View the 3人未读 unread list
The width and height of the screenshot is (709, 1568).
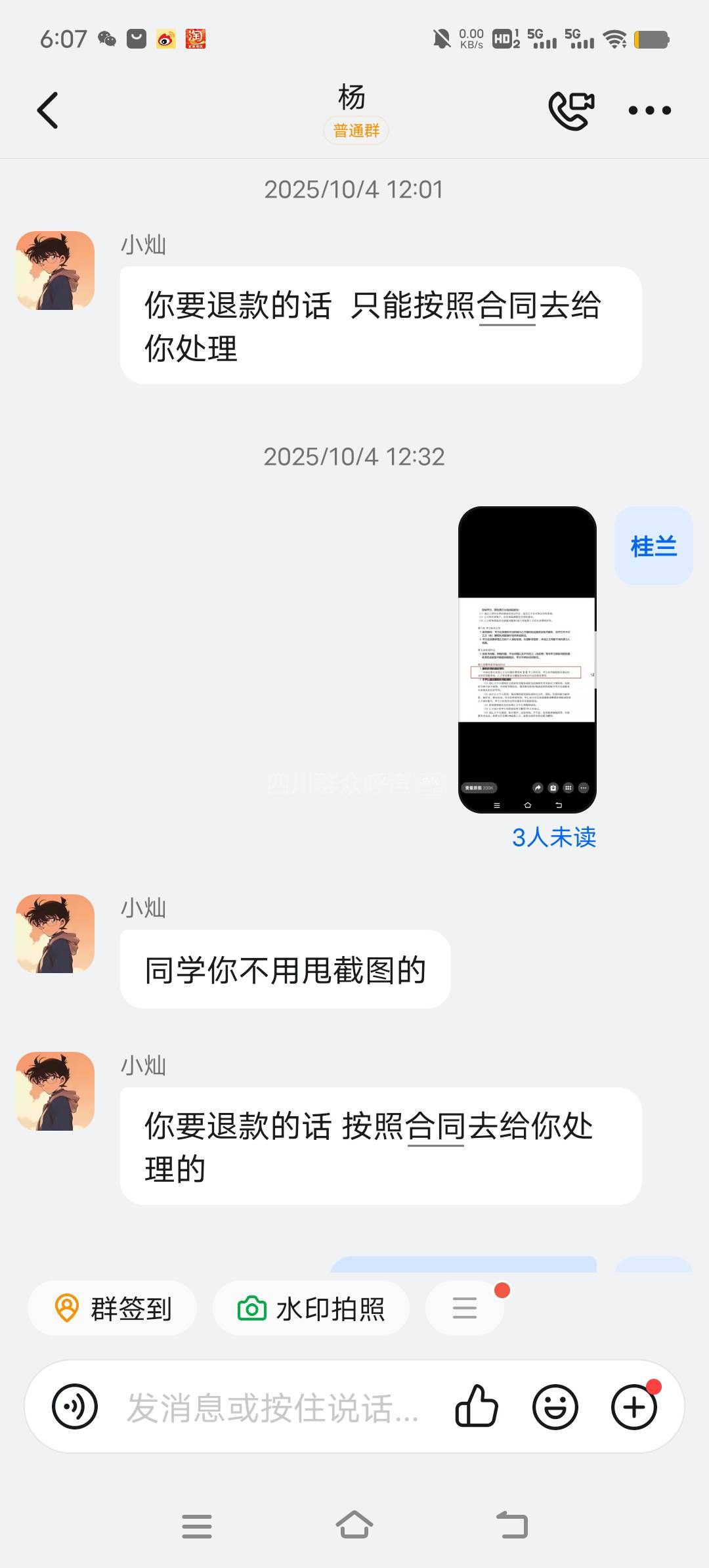pyautogui.click(x=553, y=837)
